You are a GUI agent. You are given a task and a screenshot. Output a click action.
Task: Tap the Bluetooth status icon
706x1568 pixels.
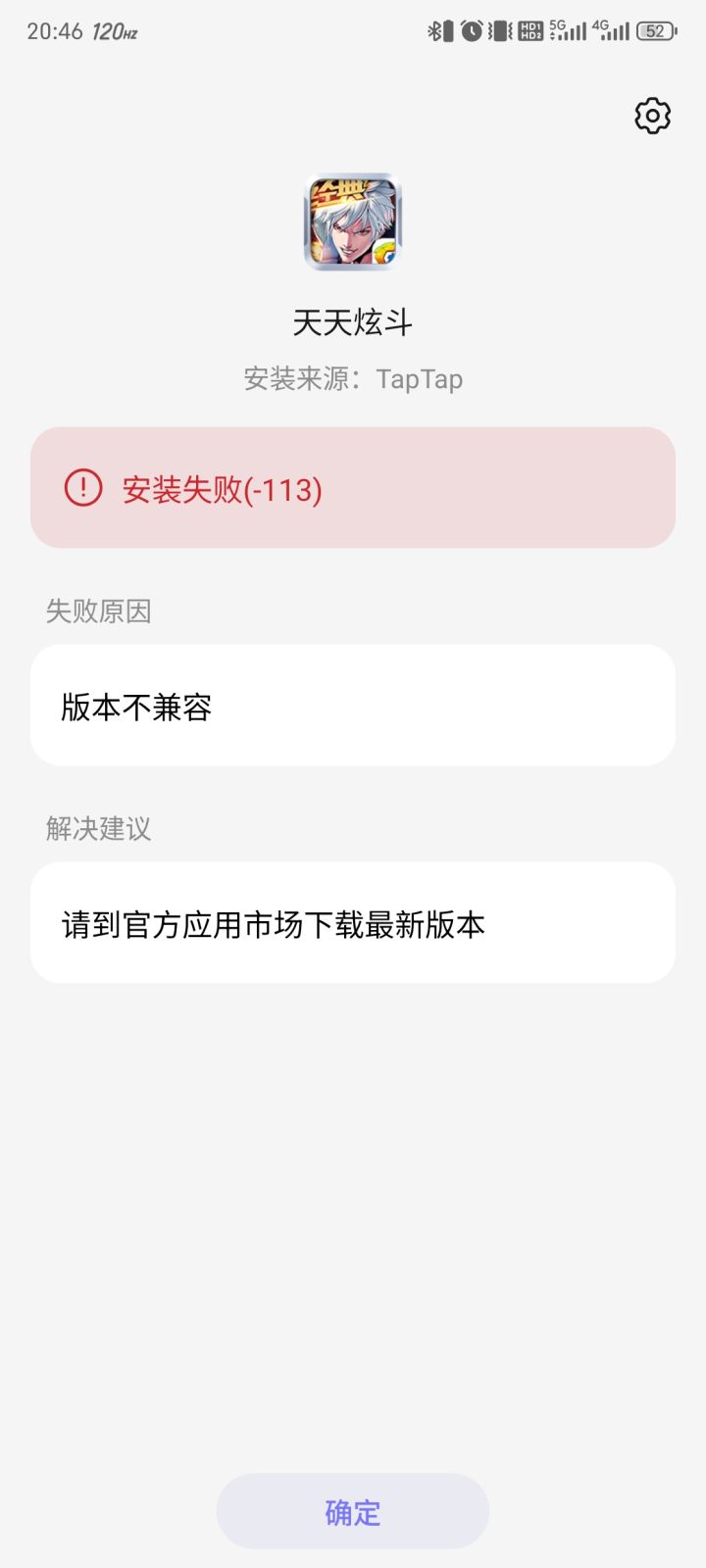433,31
